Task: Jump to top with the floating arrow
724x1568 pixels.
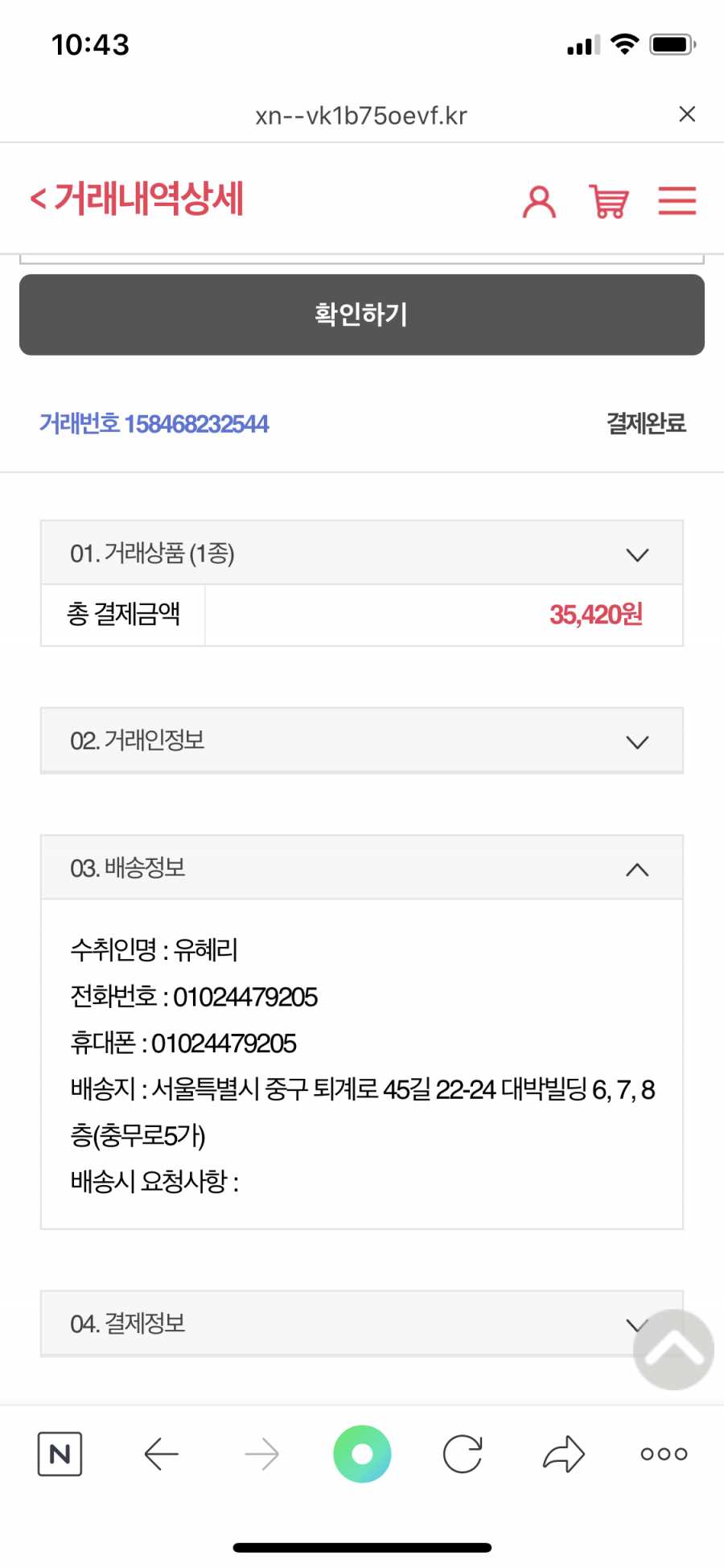Action: click(x=673, y=1349)
